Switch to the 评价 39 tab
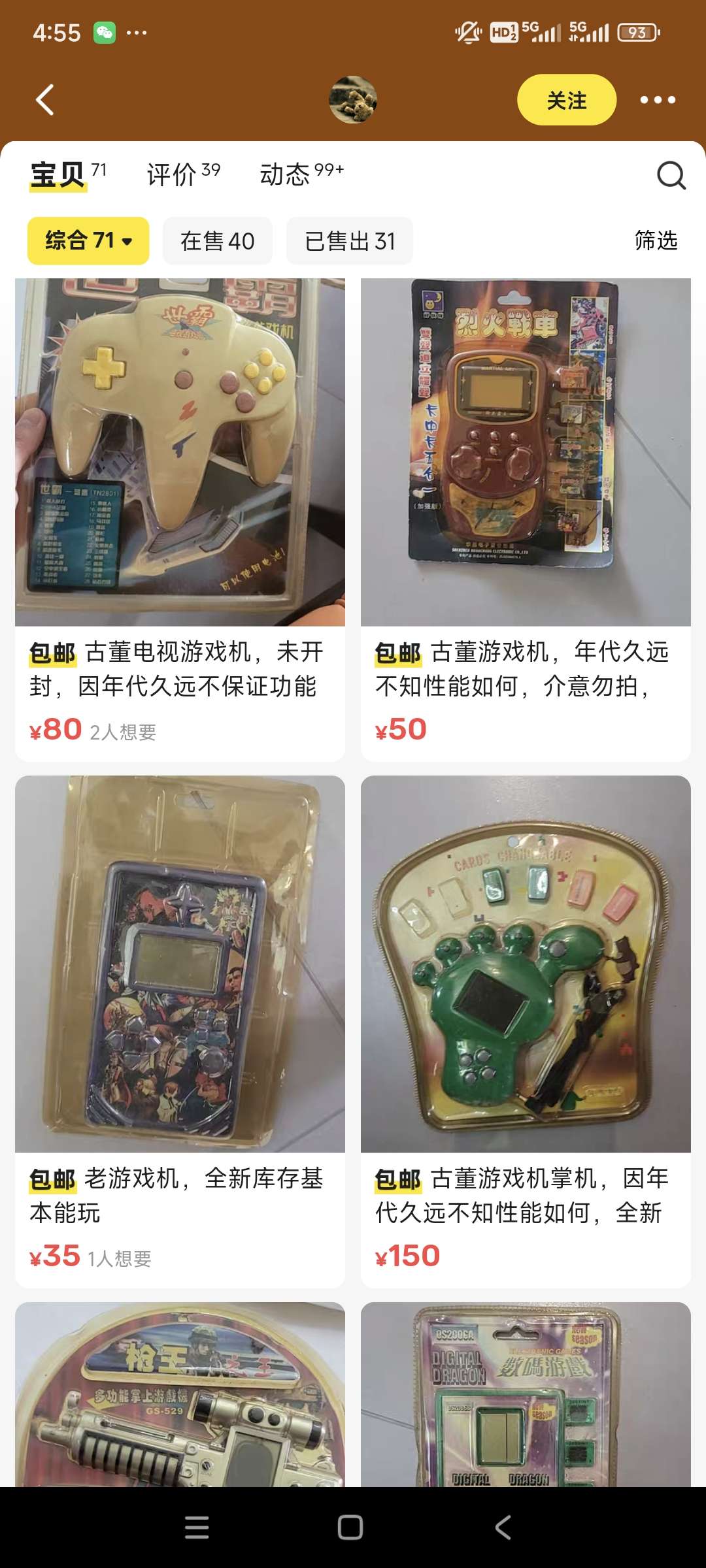 click(183, 174)
